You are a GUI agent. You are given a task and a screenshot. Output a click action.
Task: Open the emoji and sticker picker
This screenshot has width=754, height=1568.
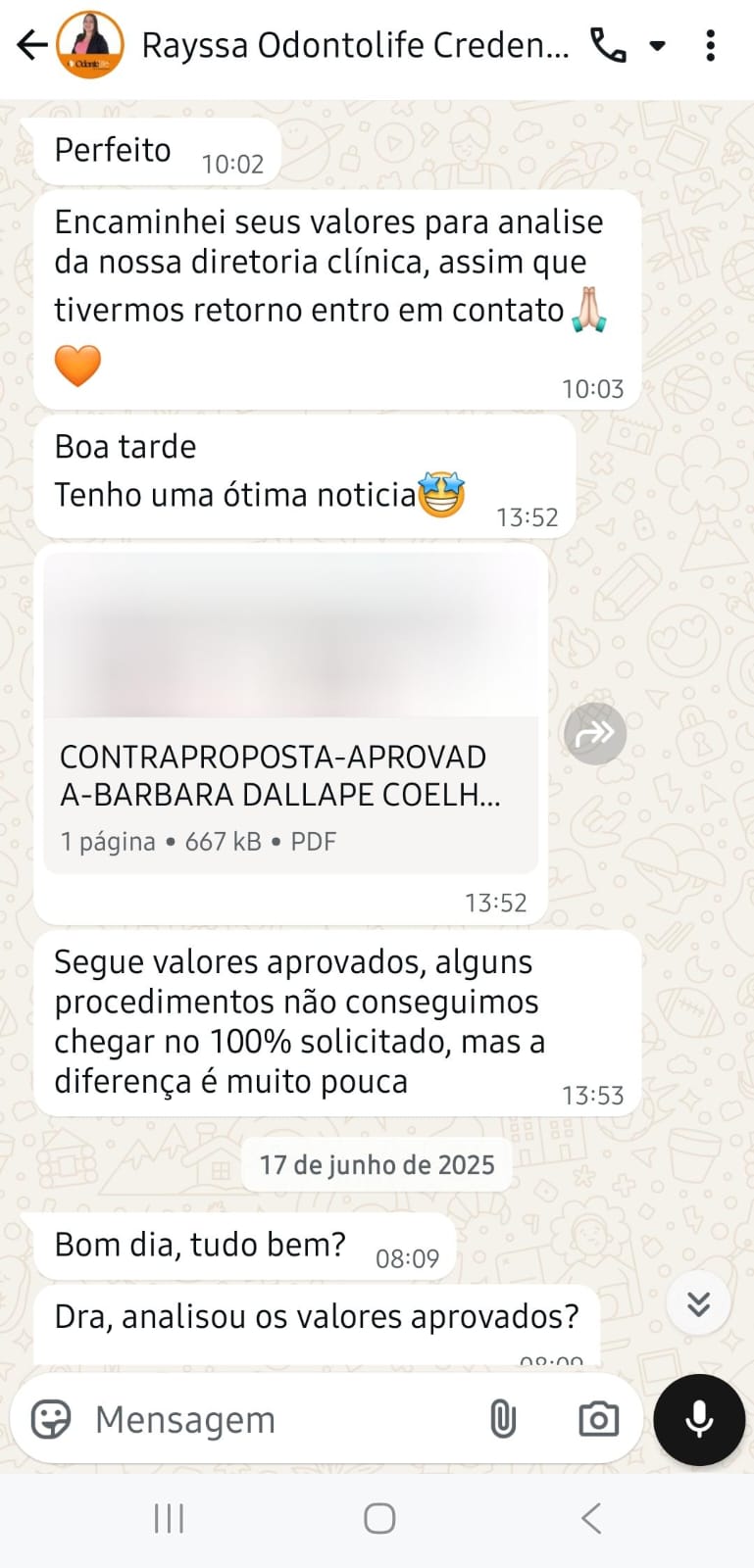pyautogui.click(x=51, y=1418)
